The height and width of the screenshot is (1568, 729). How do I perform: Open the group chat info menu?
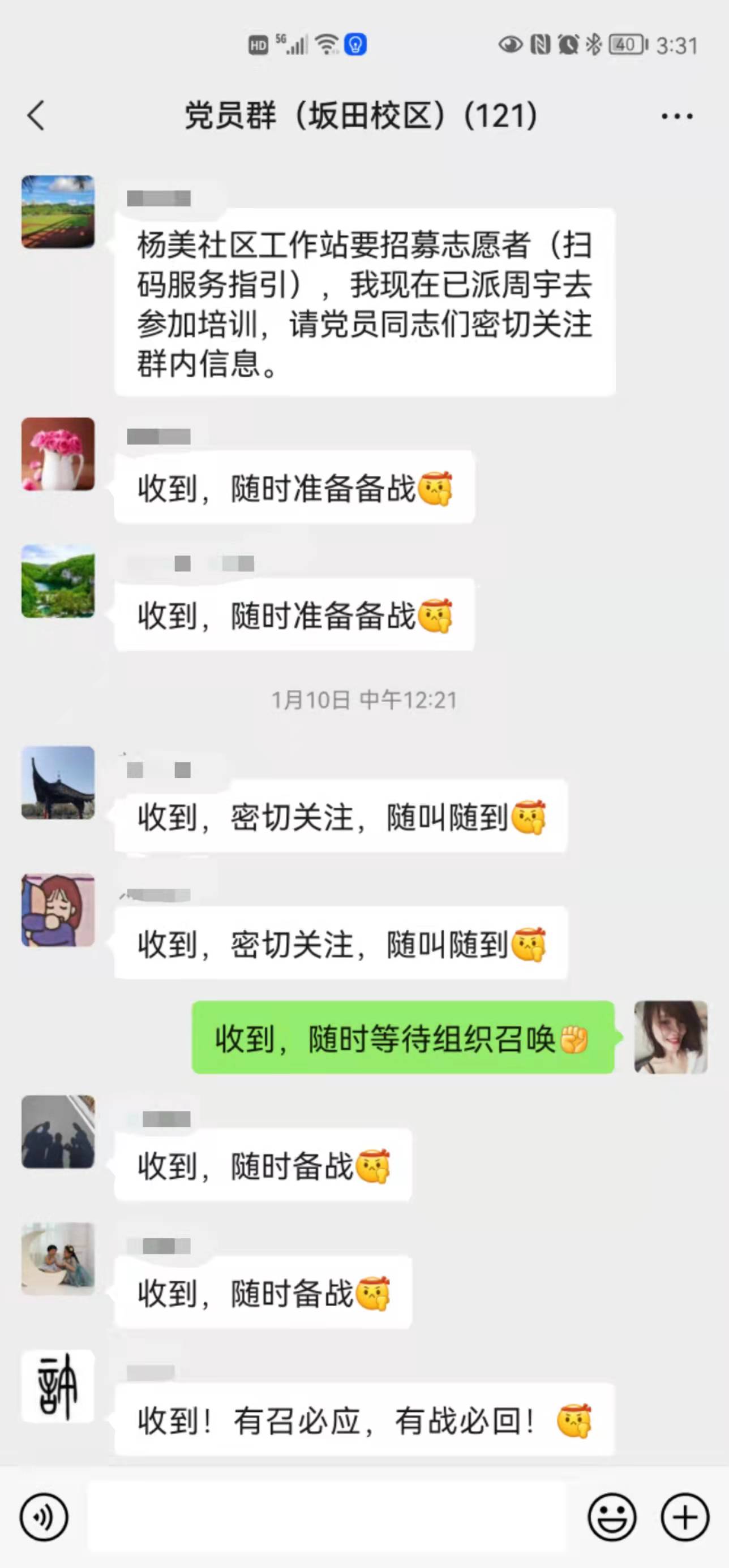pyautogui.click(x=676, y=115)
